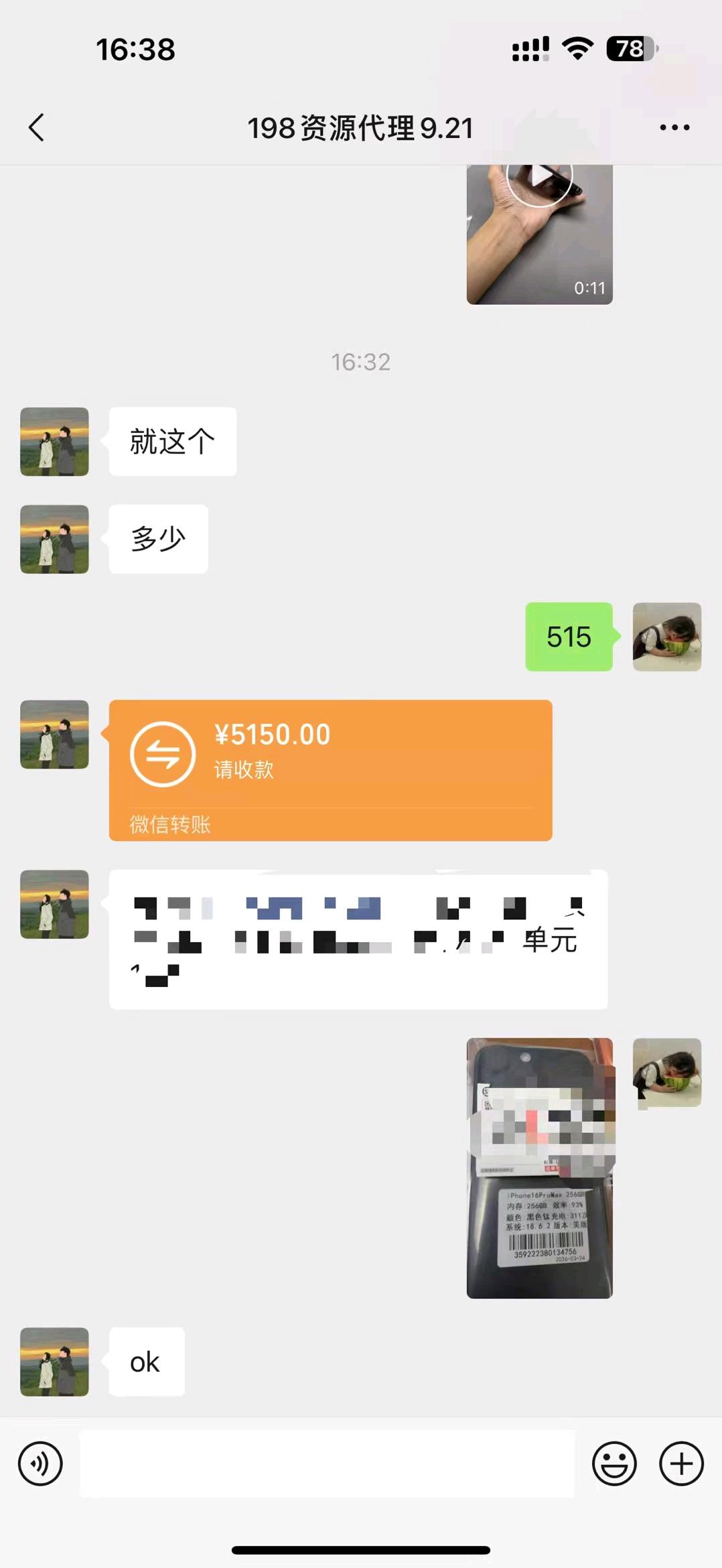The image size is (722, 1568).
Task: Tap the message text input field
Action: point(328,1464)
